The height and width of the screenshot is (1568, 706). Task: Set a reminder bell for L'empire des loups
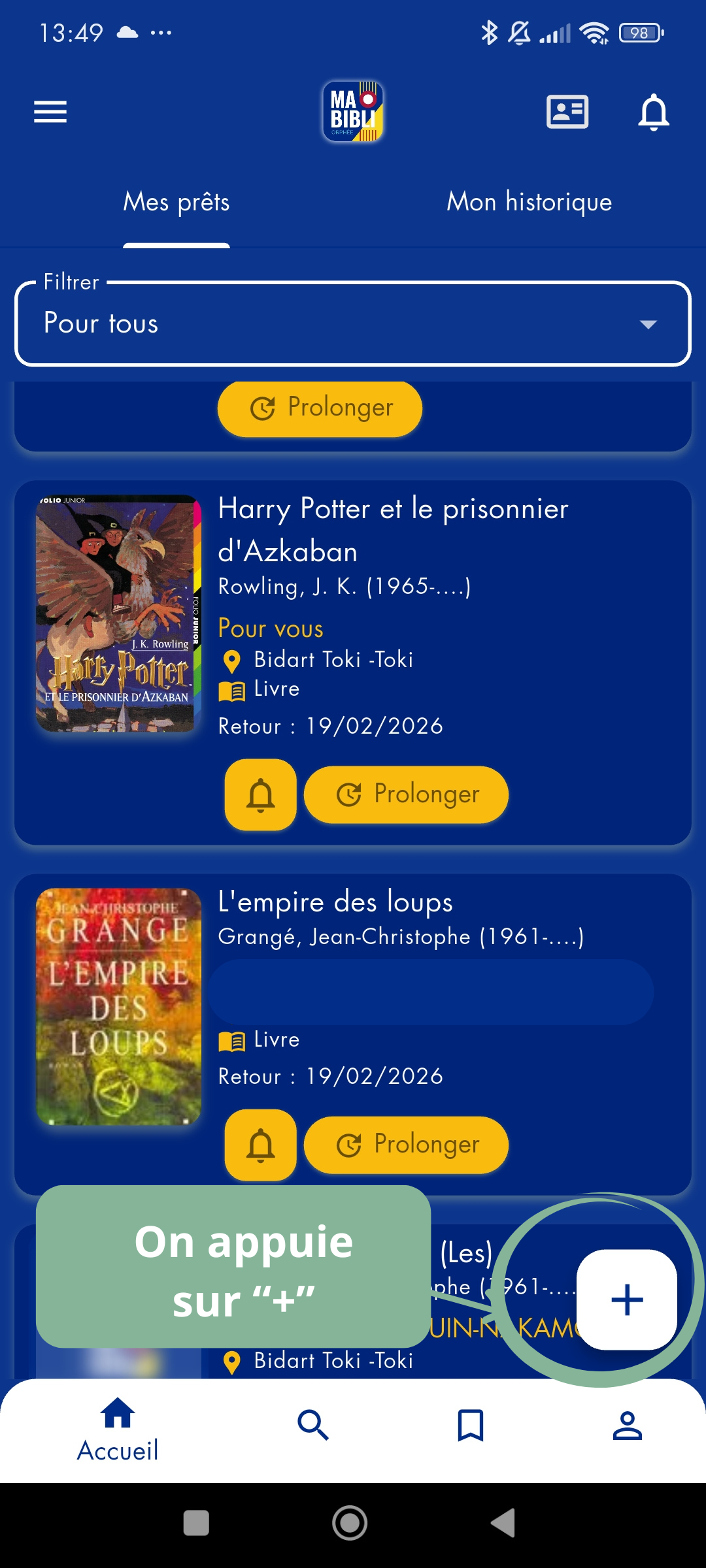[260, 1145]
